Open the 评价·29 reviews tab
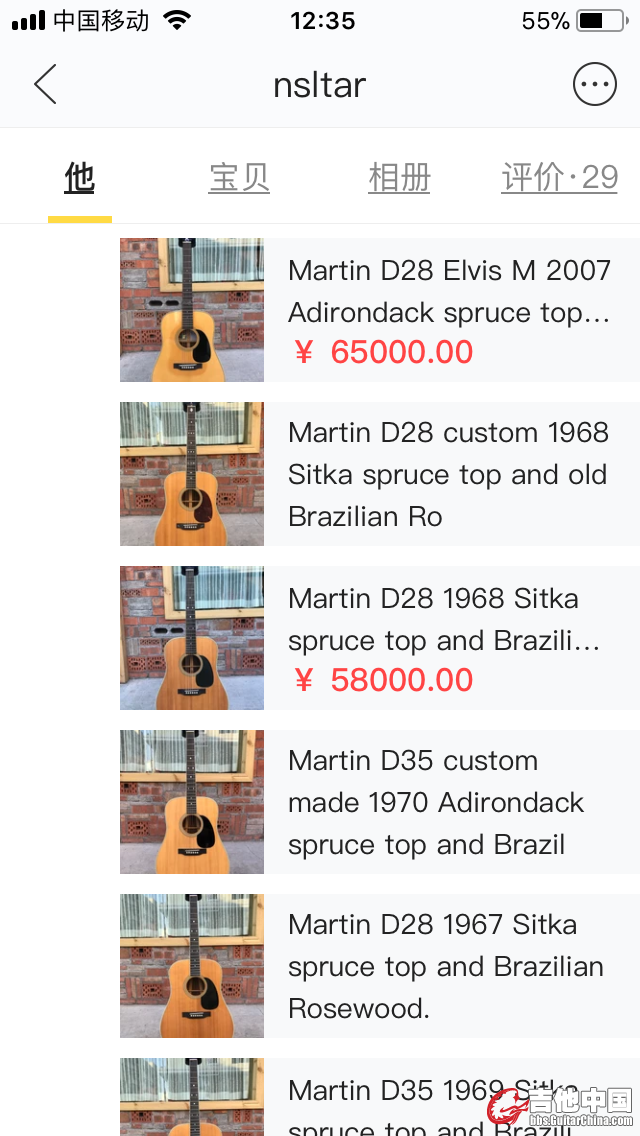The image size is (640, 1136). (559, 179)
